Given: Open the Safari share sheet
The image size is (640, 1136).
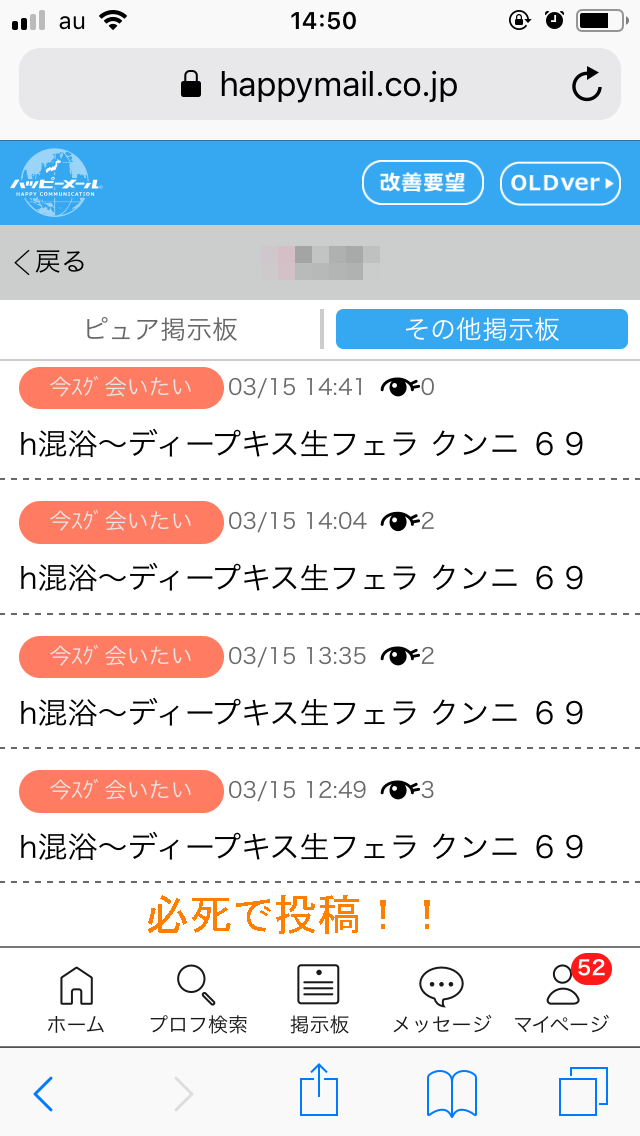Looking at the screenshot, I should pyautogui.click(x=320, y=1092).
